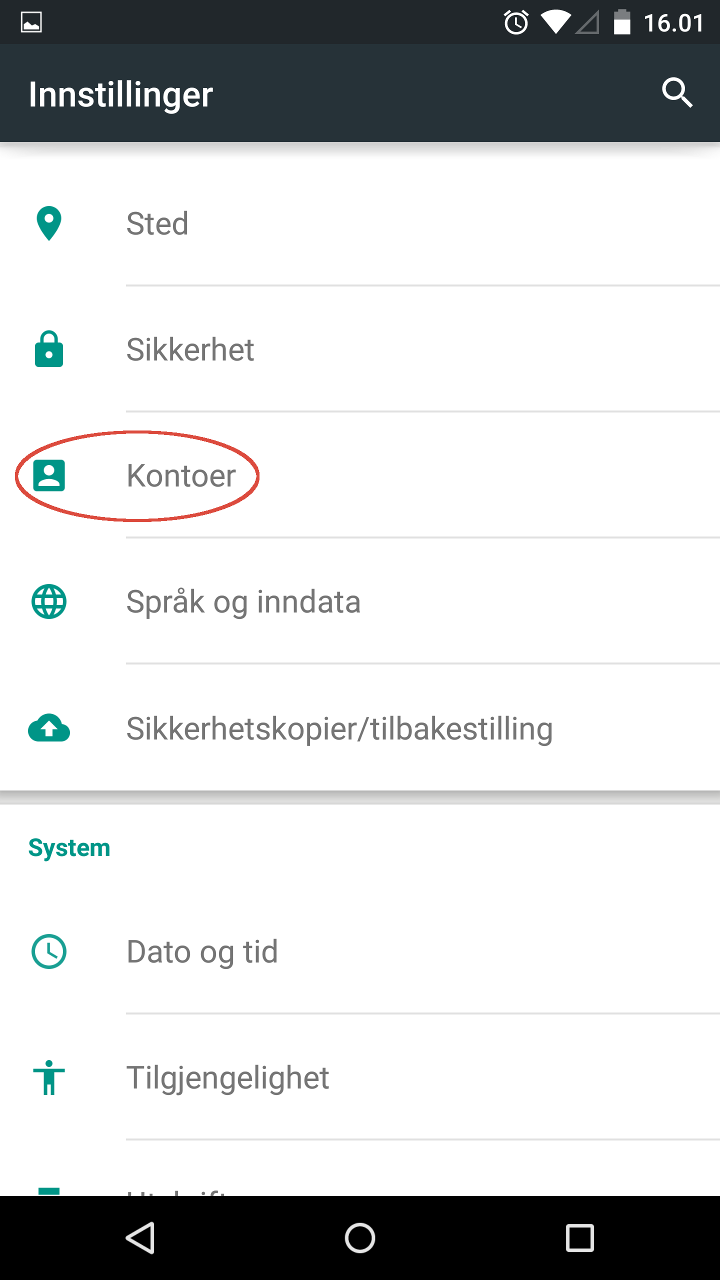Open the Sted settings
Viewport: 720px width, 1280px height.
[x=360, y=224]
